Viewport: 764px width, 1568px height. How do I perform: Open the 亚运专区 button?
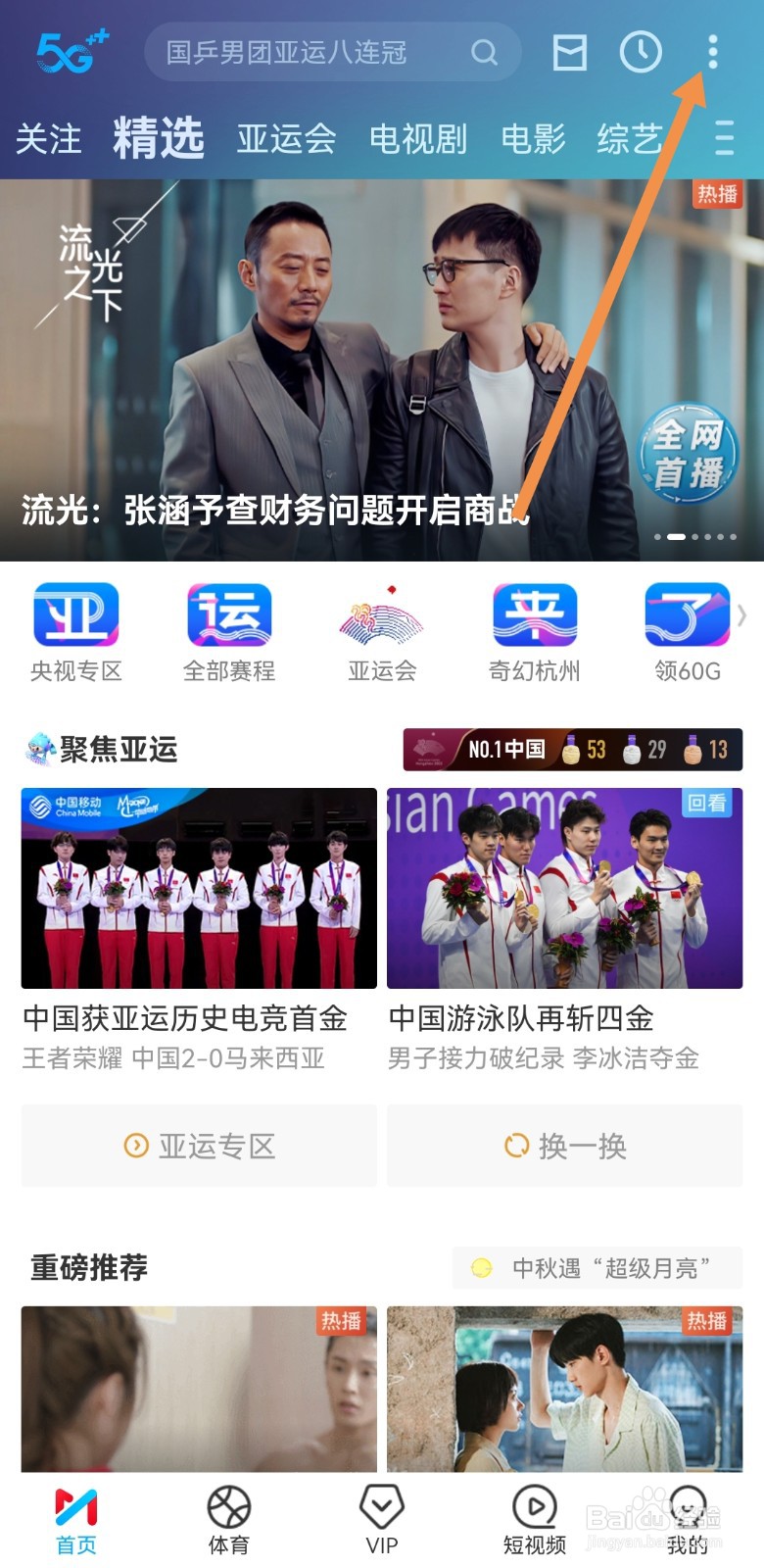coord(199,1146)
